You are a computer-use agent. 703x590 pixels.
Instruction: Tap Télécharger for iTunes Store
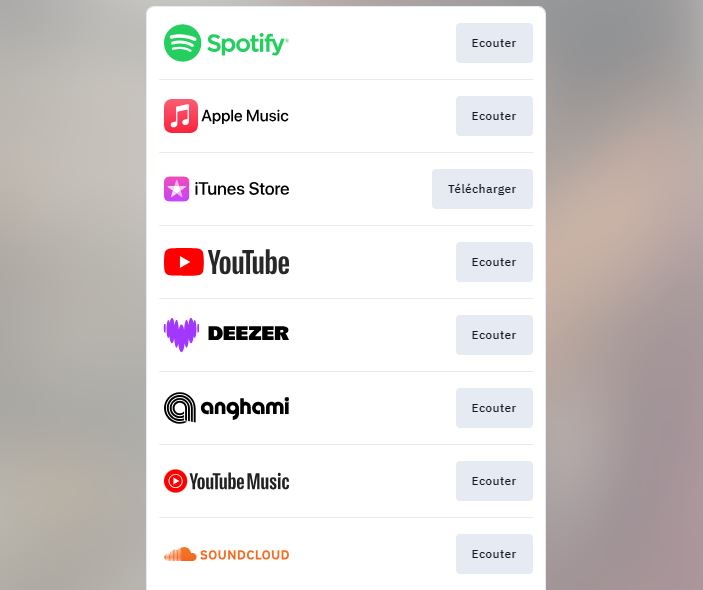tap(482, 189)
